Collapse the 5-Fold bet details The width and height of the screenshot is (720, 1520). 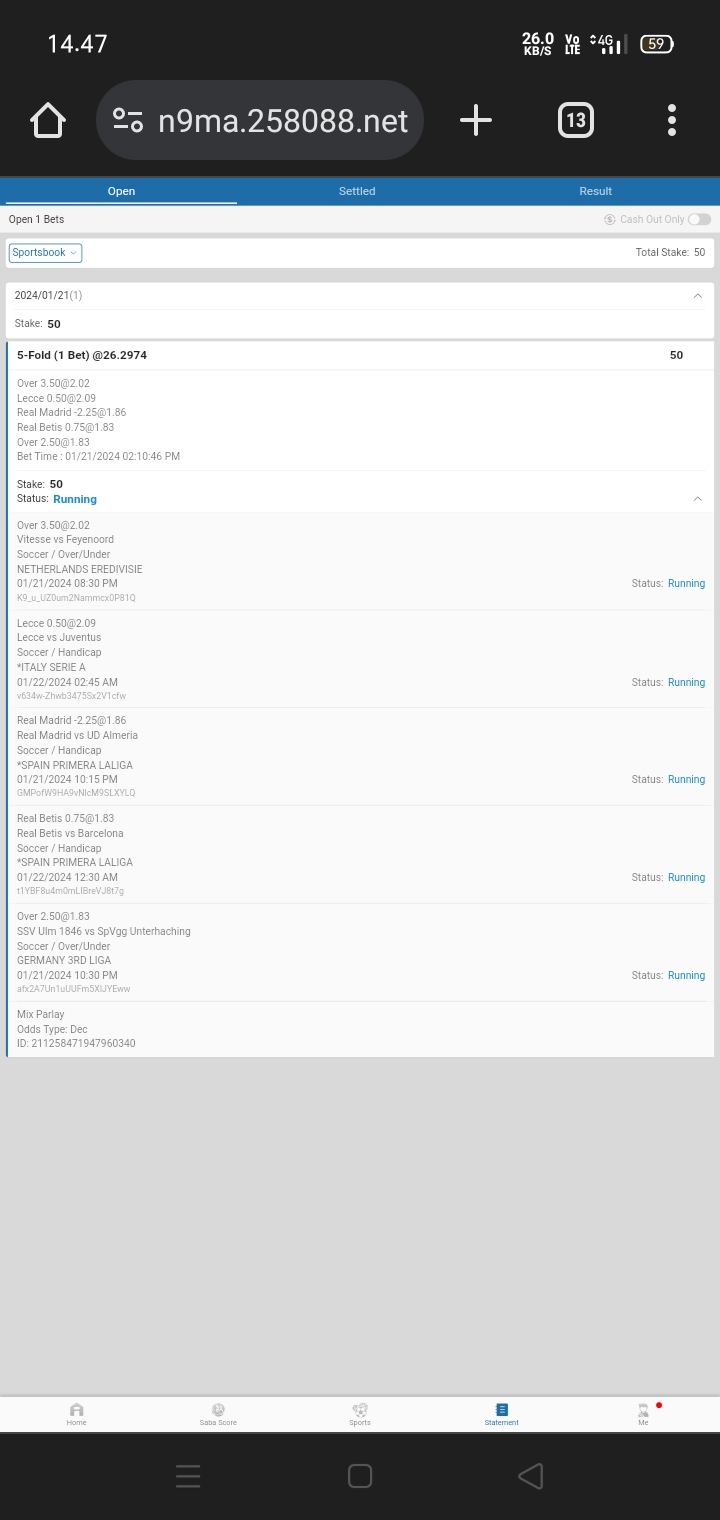tap(697, 499)
